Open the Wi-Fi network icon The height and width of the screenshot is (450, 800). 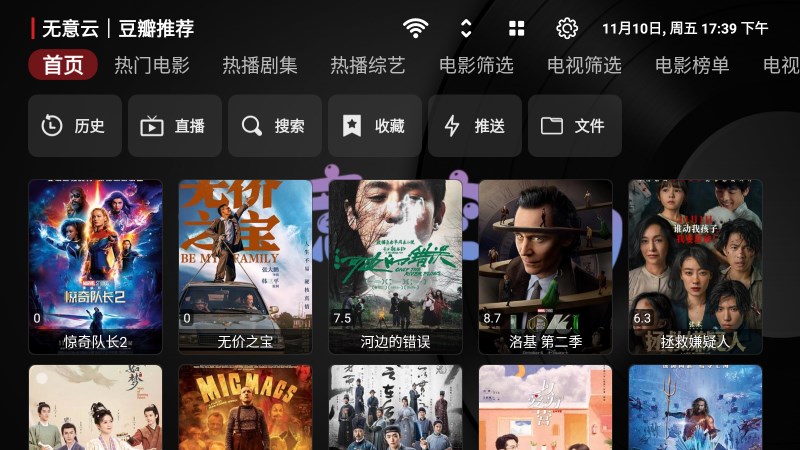416,28
